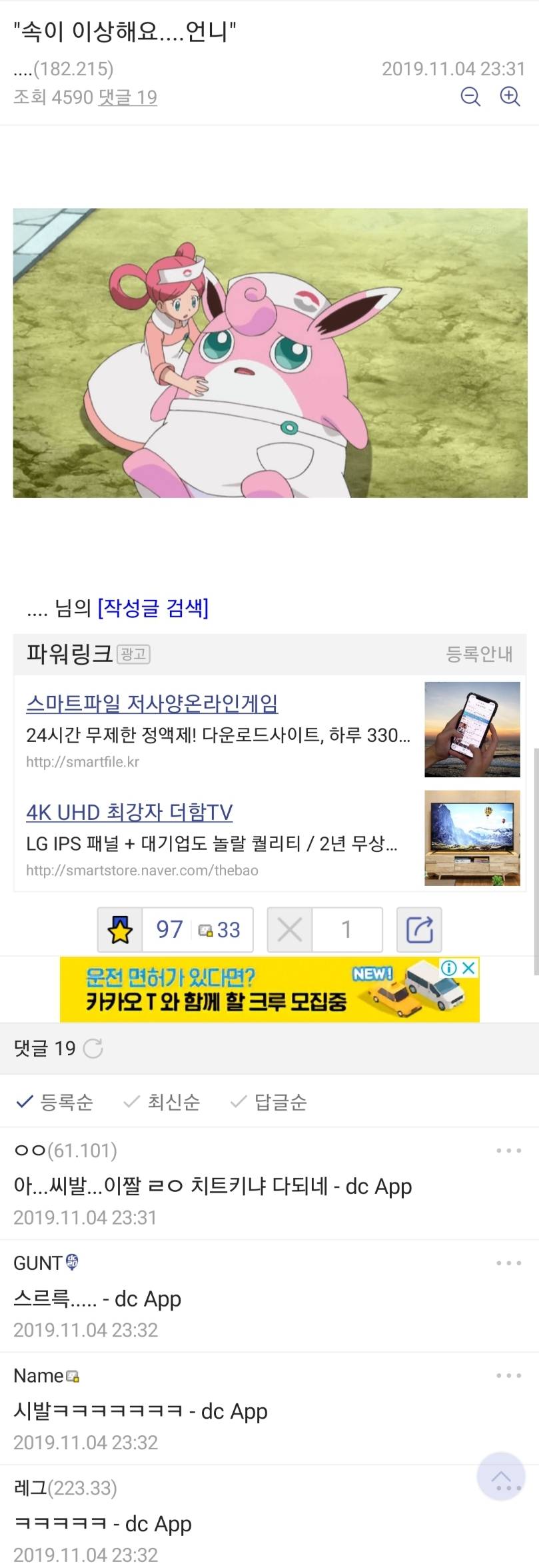Viewport: 539px width, 1568px height.
Task: Sort comments by 답글순
Action: point(269,1102)
